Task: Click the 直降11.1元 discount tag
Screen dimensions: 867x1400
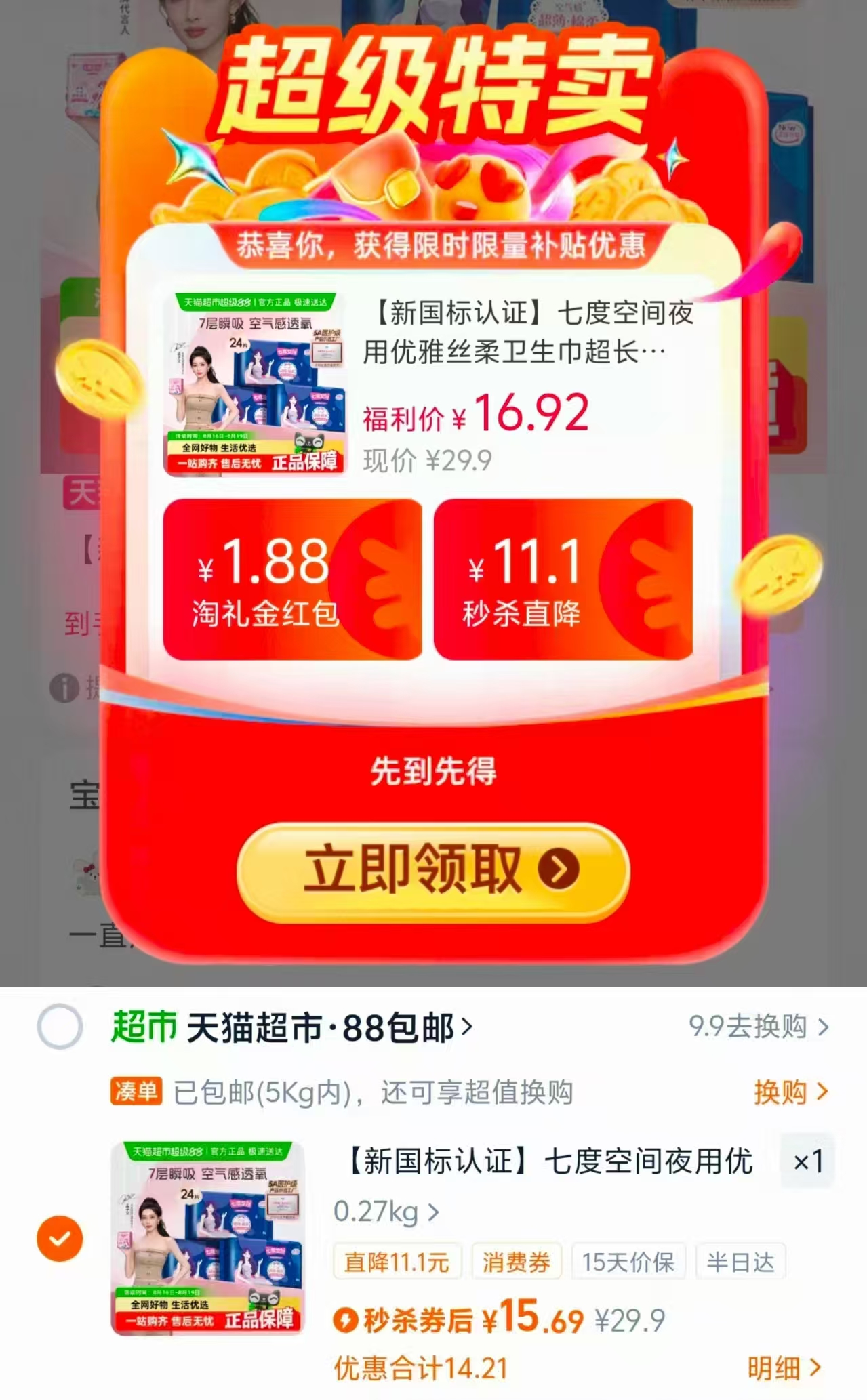Action: pos(397,1260)
